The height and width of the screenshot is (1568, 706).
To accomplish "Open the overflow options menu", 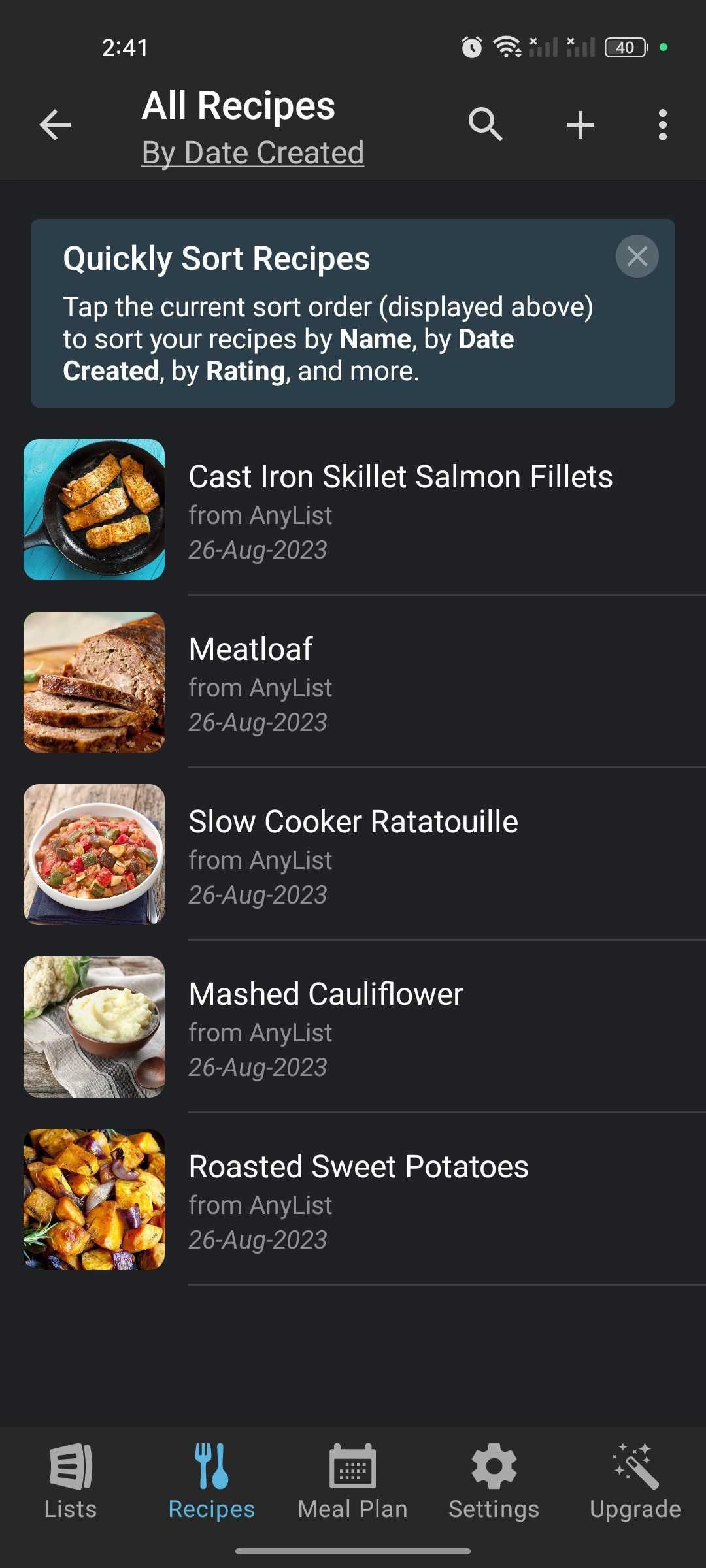I will click(x=662, y=124).
